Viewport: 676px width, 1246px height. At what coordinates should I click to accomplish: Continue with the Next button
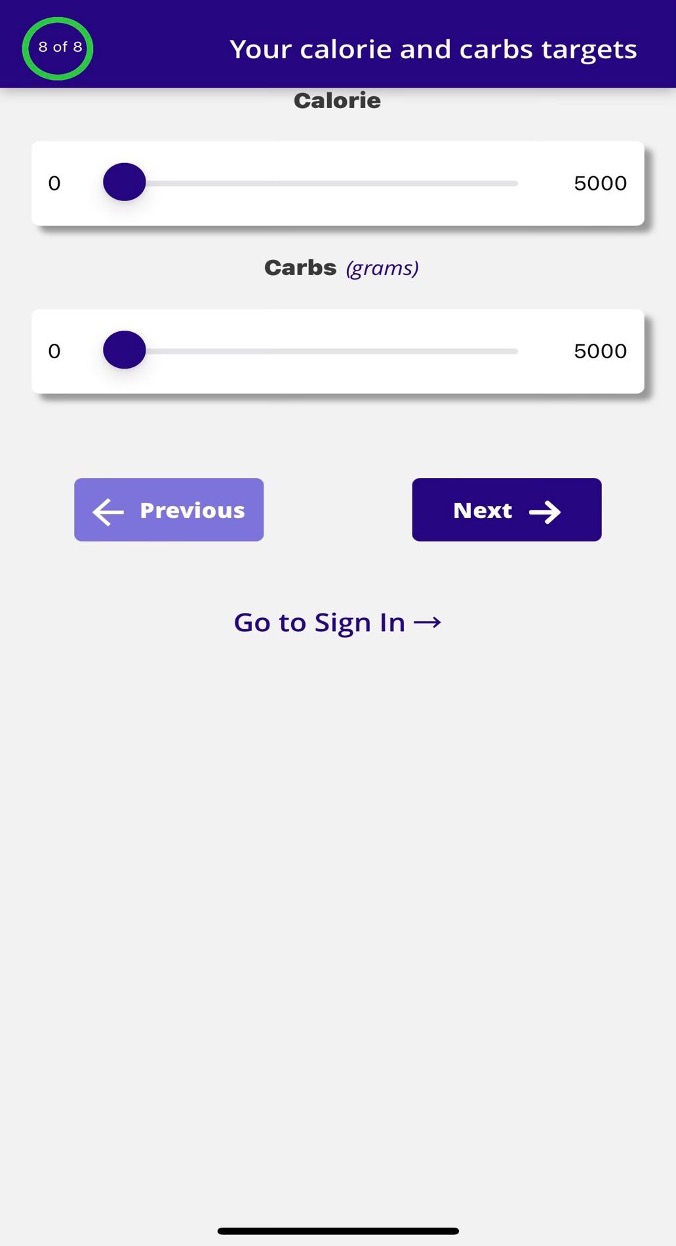506,510
